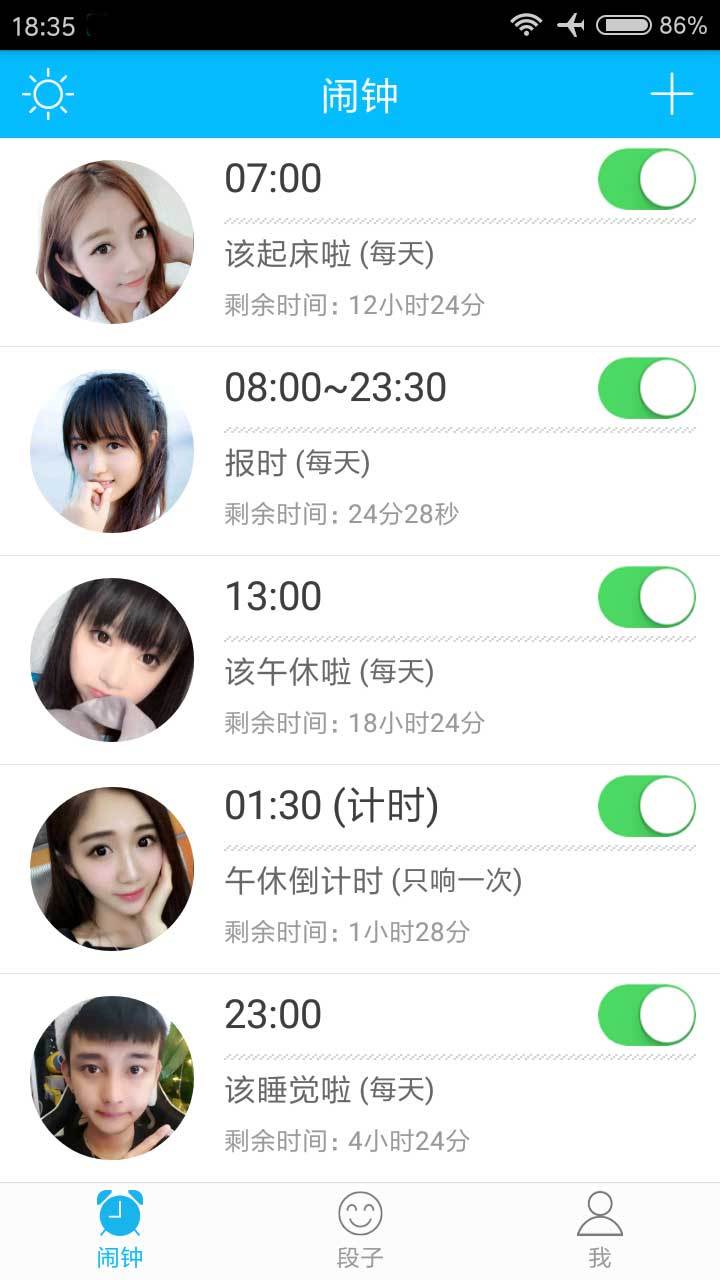Toggle the 13:00 alarm switch
The height and width of the screenshot is (1280, 720).
[x=646, y=597]
